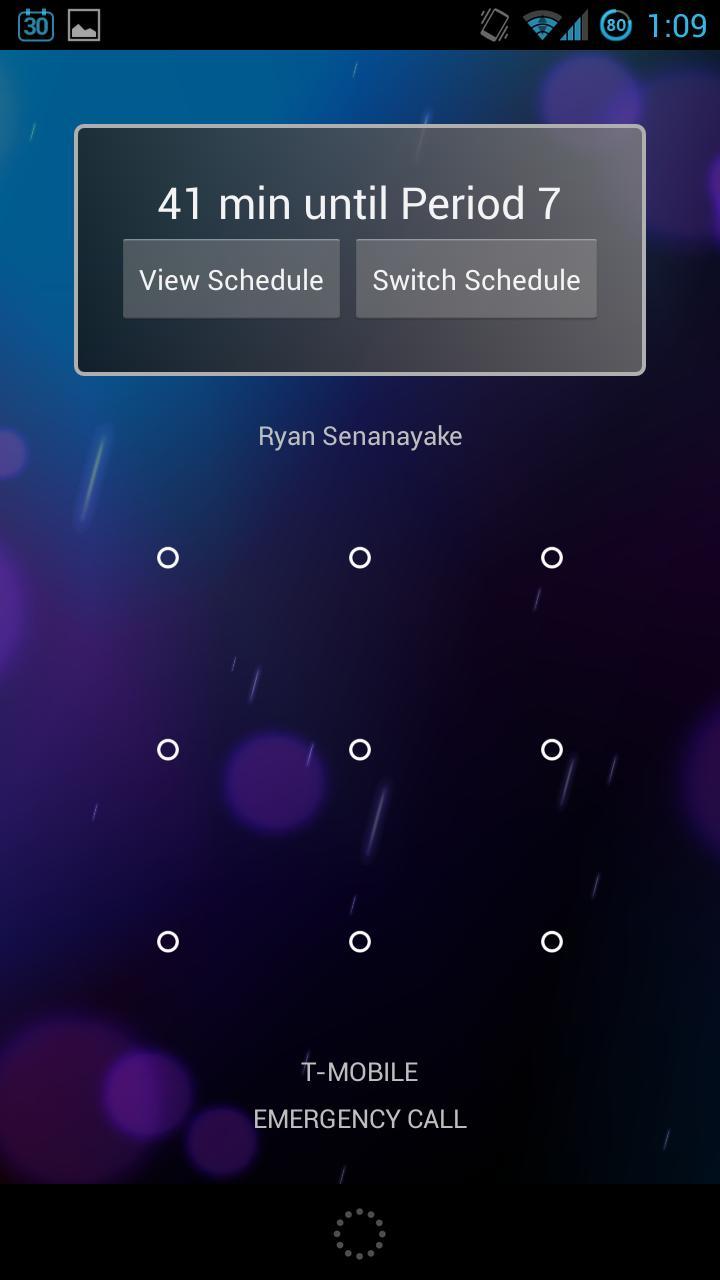Open View Schedule in the widget
Viewport: 720px width, 1280px height.
(231, 279)
